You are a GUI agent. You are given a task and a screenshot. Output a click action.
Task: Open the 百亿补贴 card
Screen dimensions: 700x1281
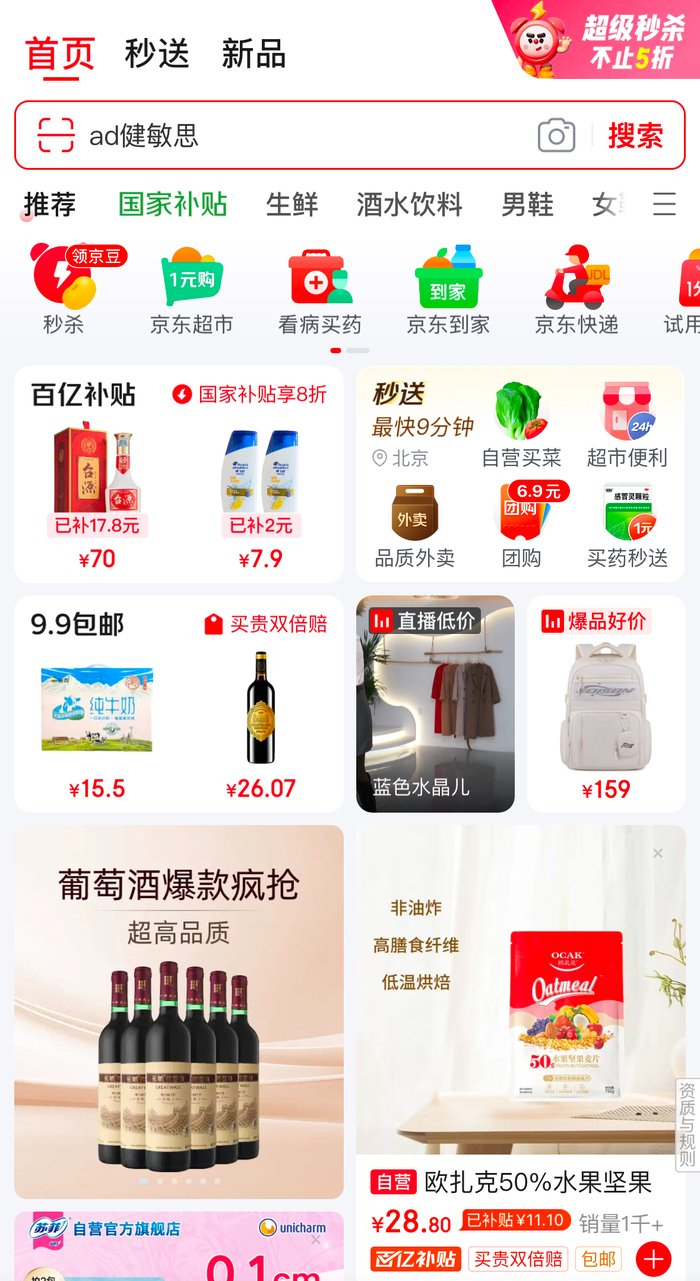point(179,474)
